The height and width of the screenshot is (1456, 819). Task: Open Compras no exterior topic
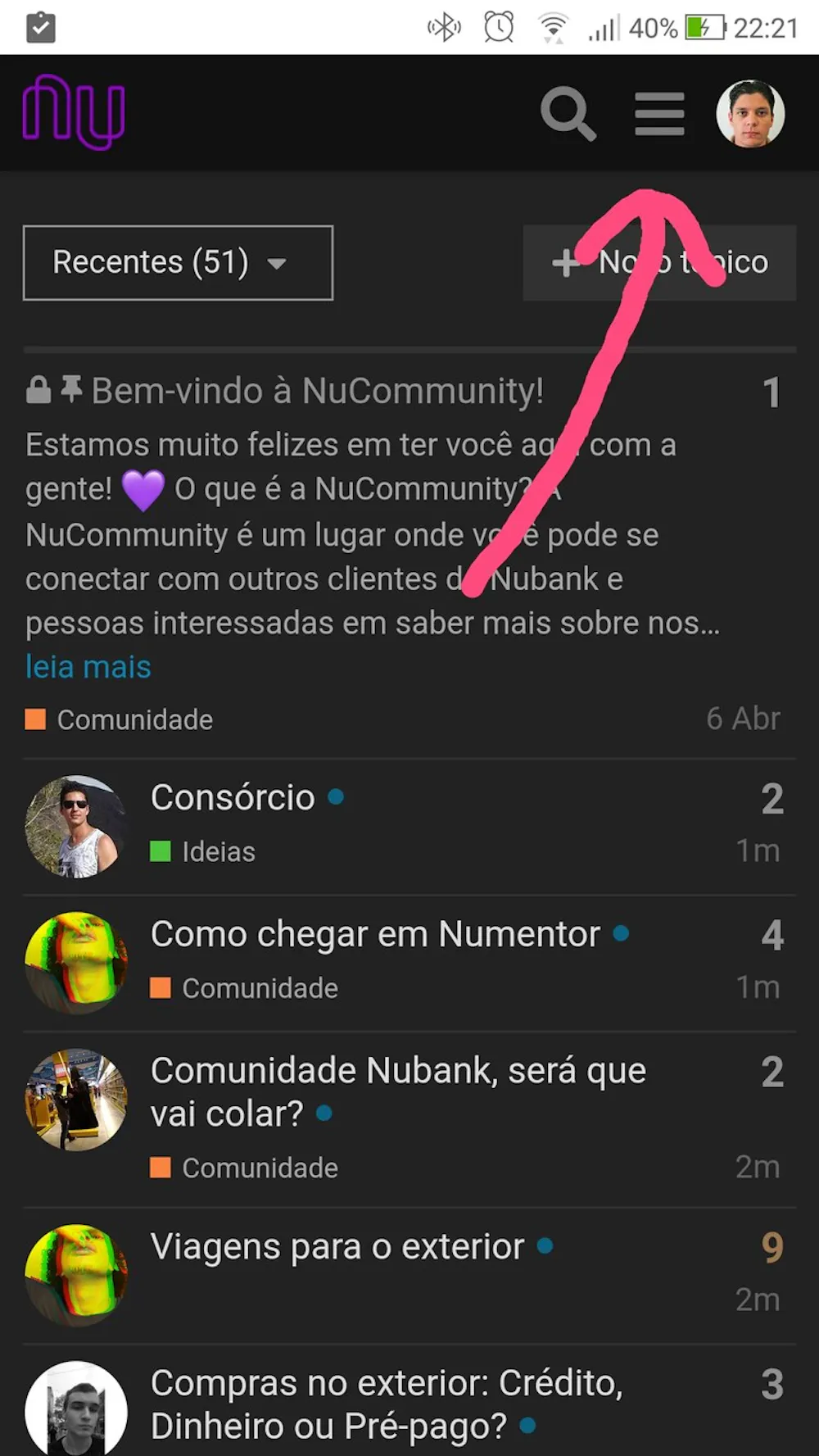pyautogui.click(x=387, y=1383)
